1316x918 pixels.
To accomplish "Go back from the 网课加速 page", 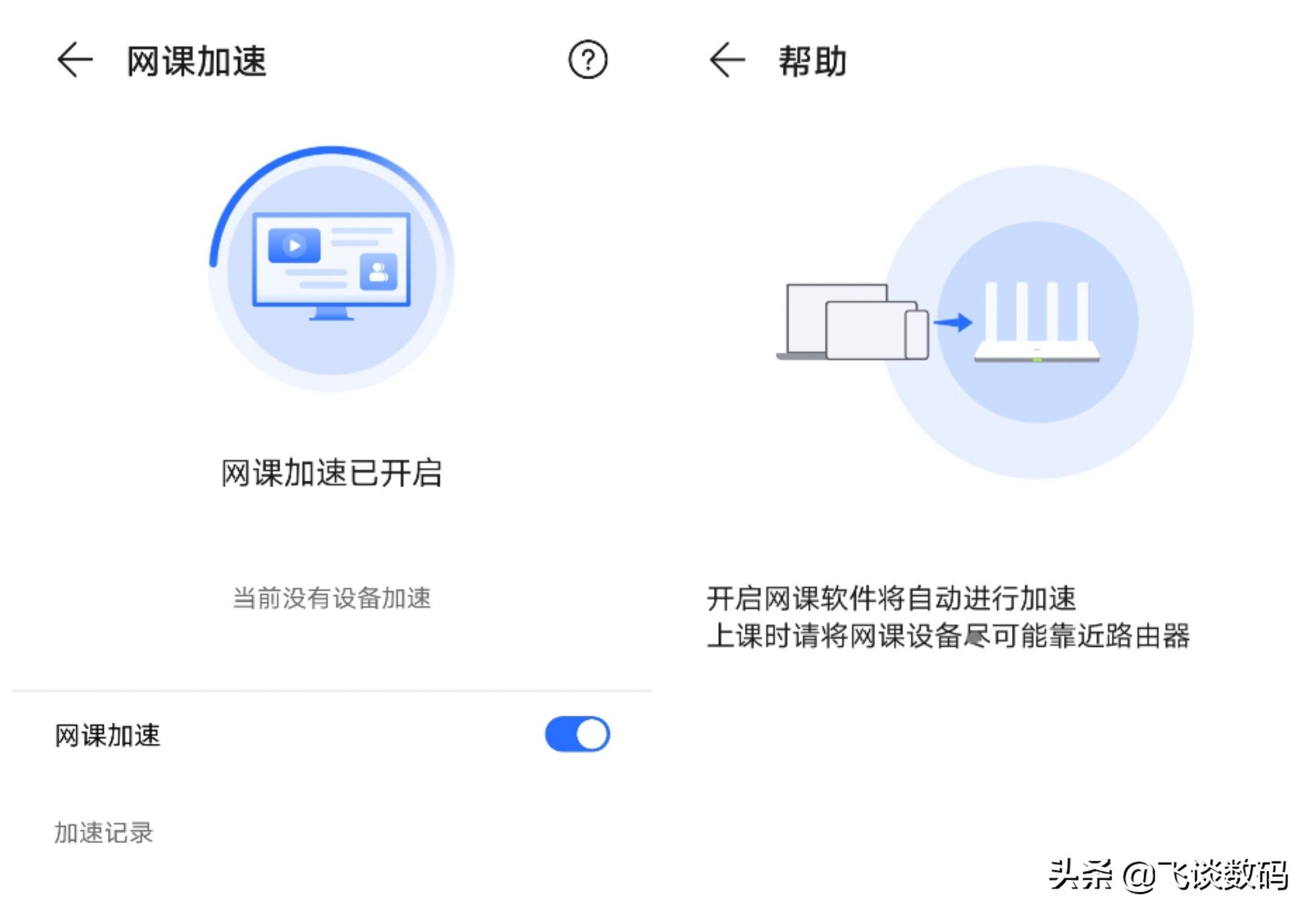I will point(74,60).
